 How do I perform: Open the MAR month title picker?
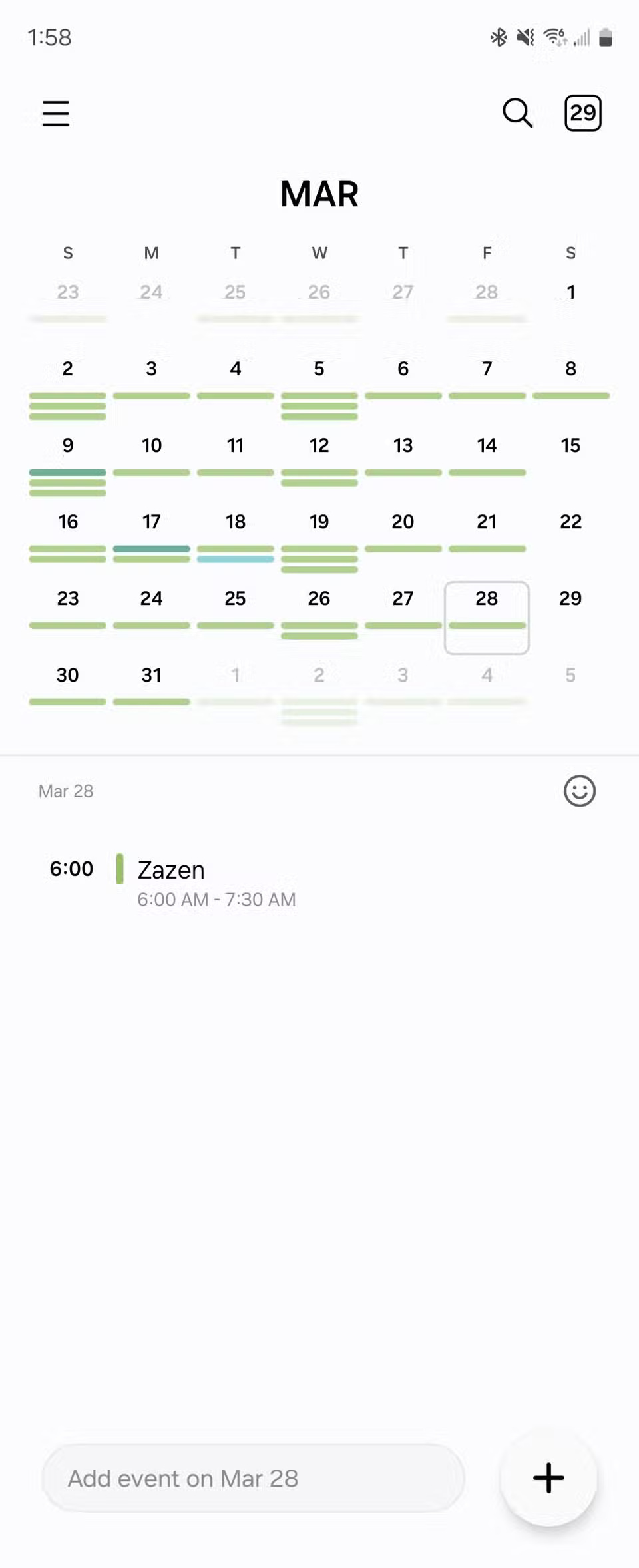tap(319, 194)
